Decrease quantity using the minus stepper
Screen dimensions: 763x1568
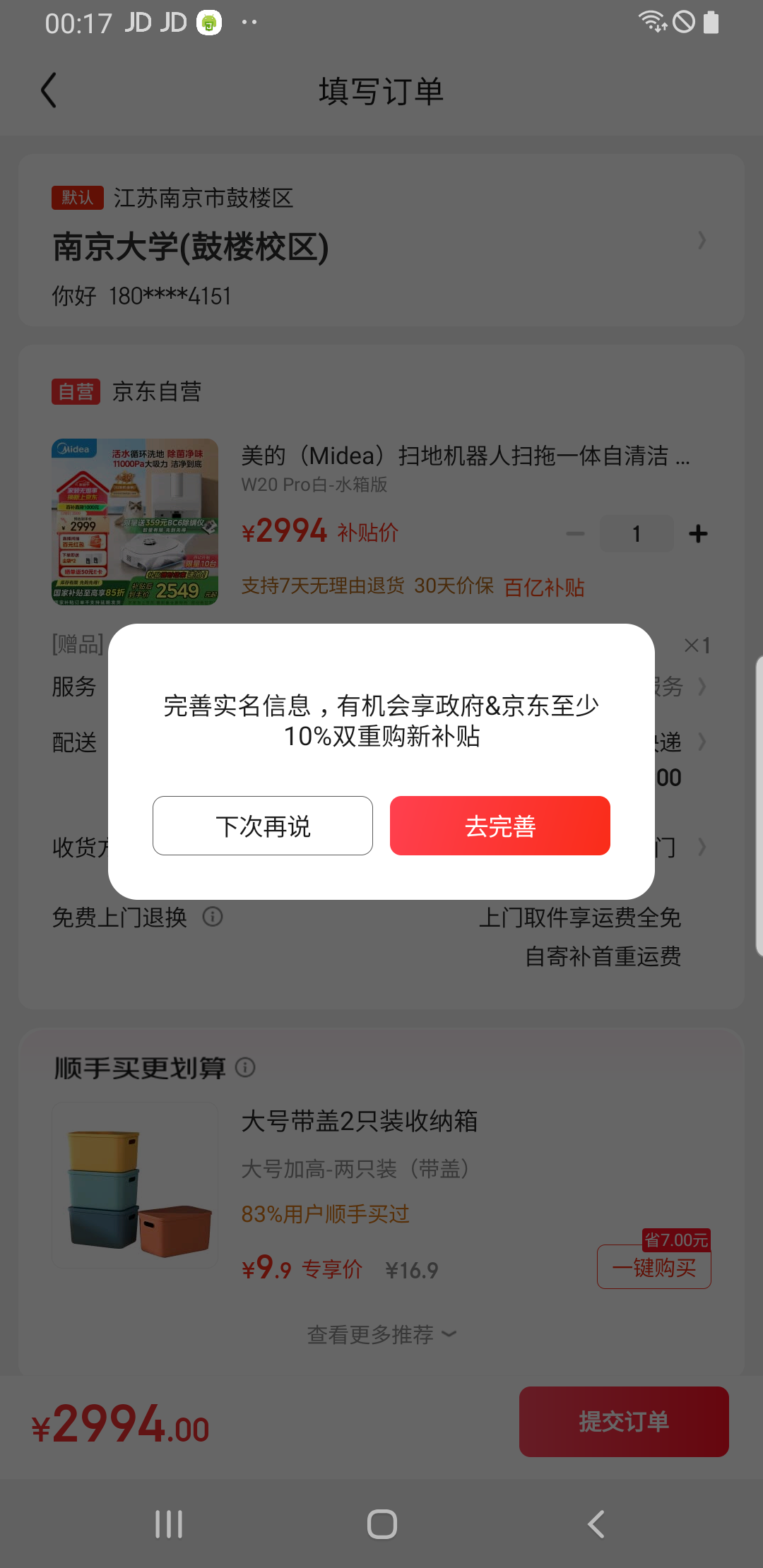pos(574,533)
